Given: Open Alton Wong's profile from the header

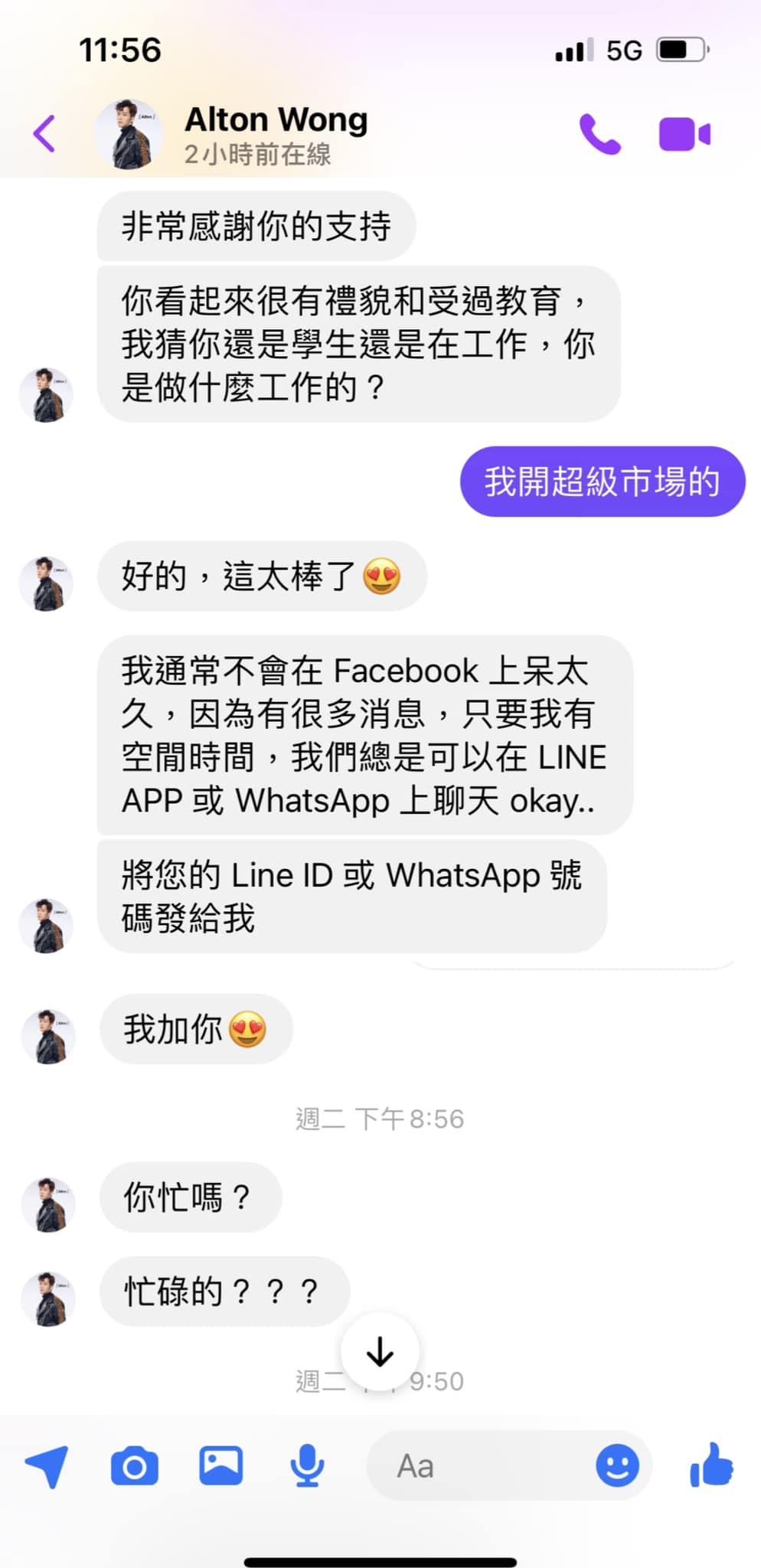Looking at the screenshot, I should (276, 134).
